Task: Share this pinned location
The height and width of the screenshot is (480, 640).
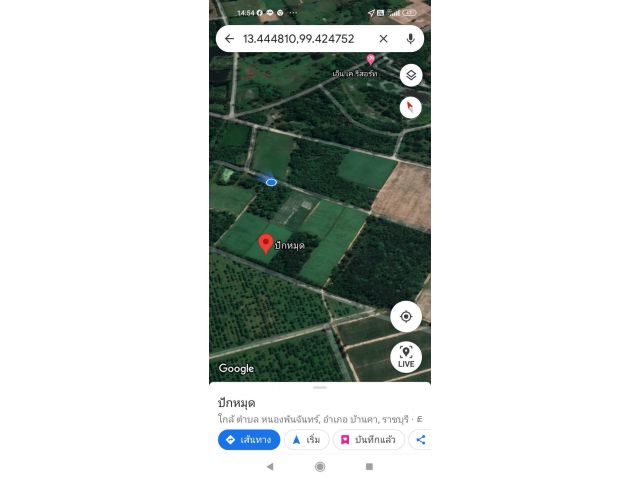Action: click(420, 440)
